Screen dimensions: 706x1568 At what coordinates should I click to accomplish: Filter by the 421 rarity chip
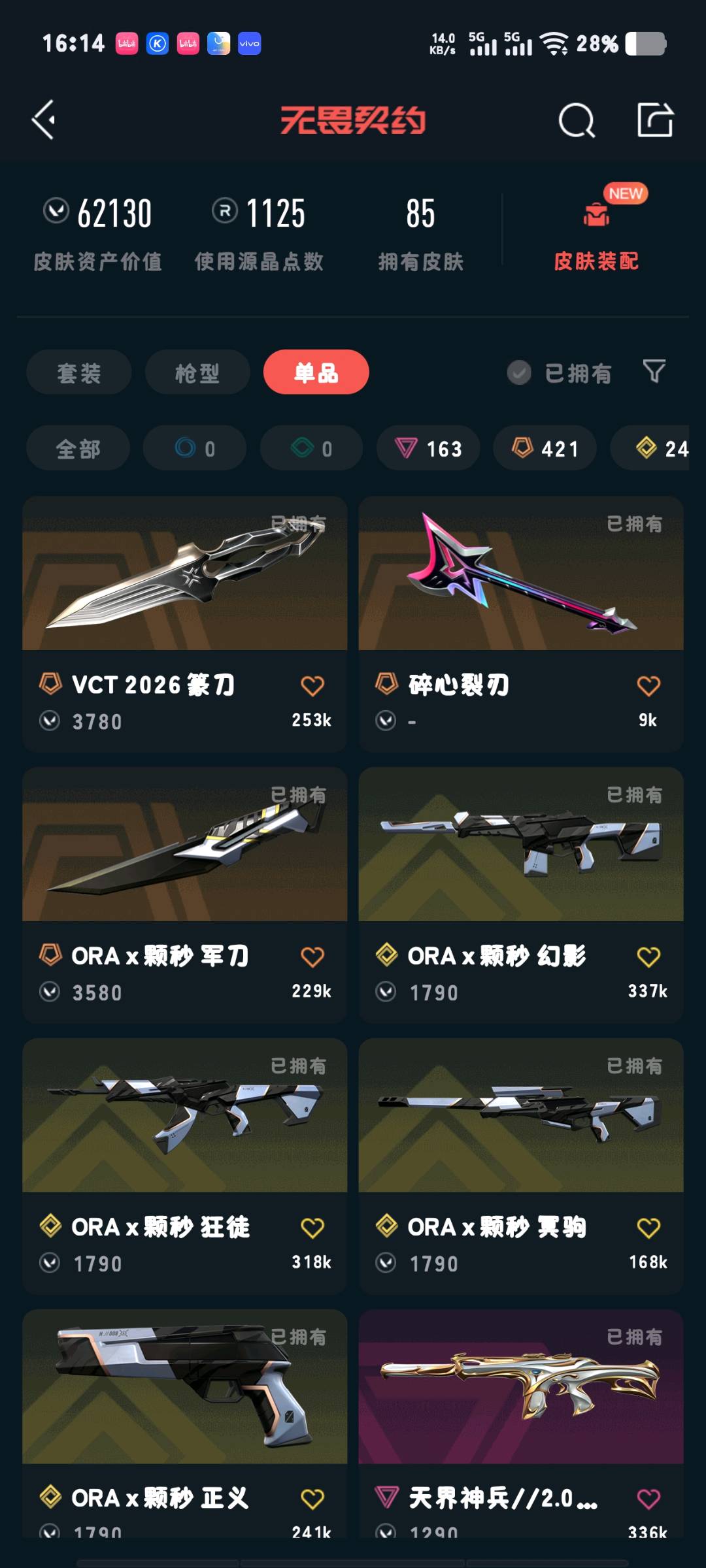pos(545,448)
